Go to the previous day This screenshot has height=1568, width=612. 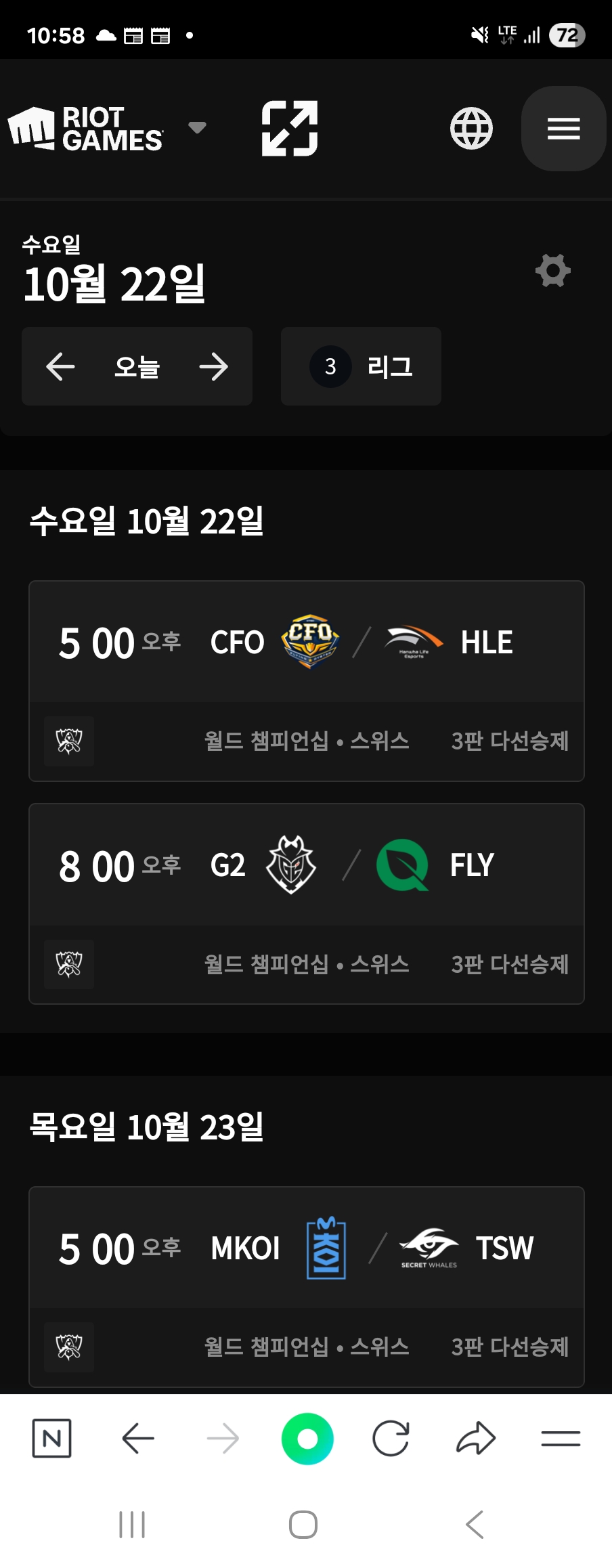[x=60, y=367]
